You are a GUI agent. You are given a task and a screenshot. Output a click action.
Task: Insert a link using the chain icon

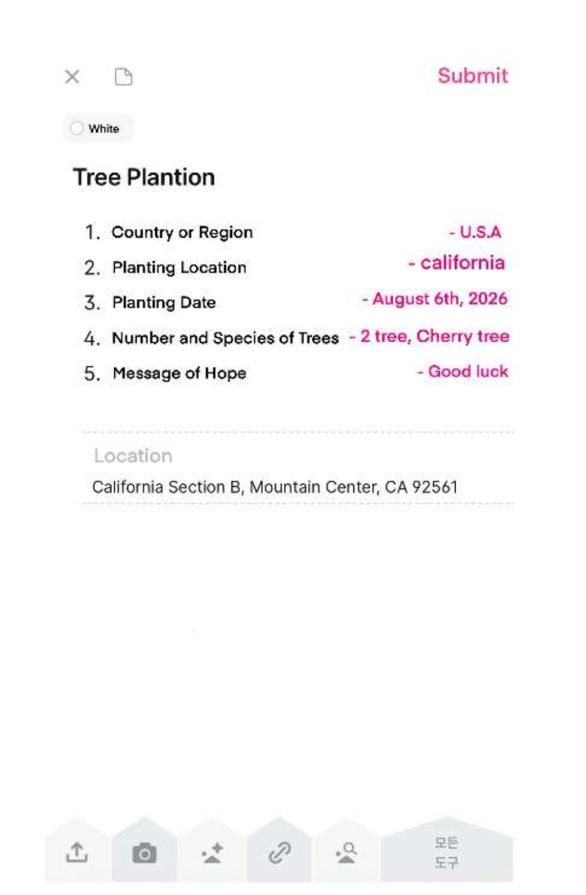coord(280,853)
